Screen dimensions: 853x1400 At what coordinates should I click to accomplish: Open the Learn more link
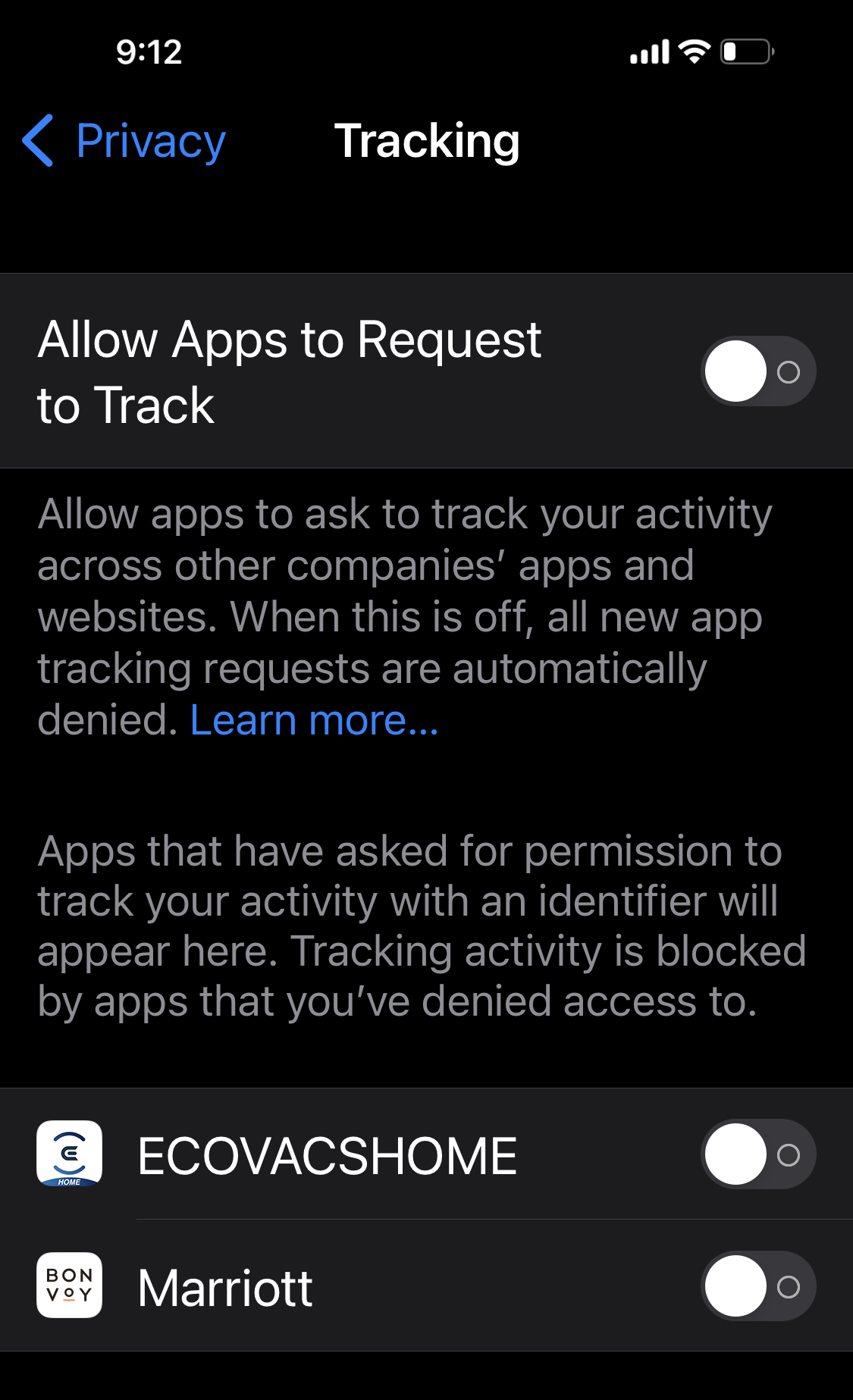click(314, 720)
